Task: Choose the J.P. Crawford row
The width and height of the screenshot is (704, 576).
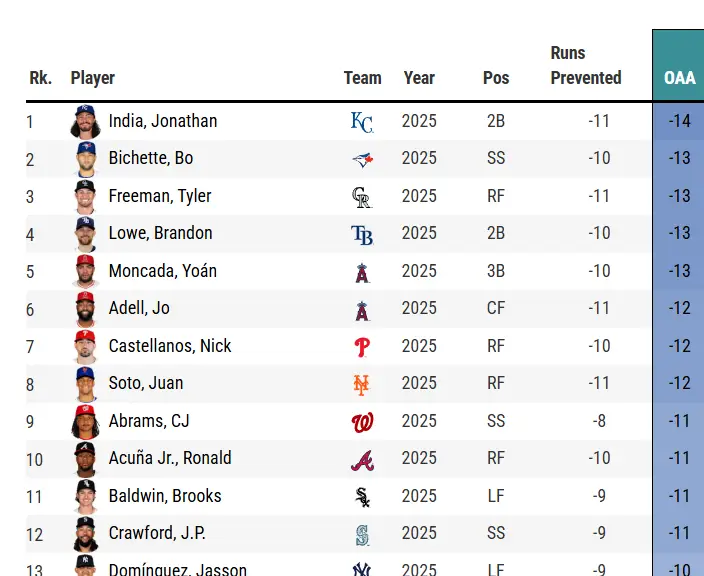Action: coord(157,533)
